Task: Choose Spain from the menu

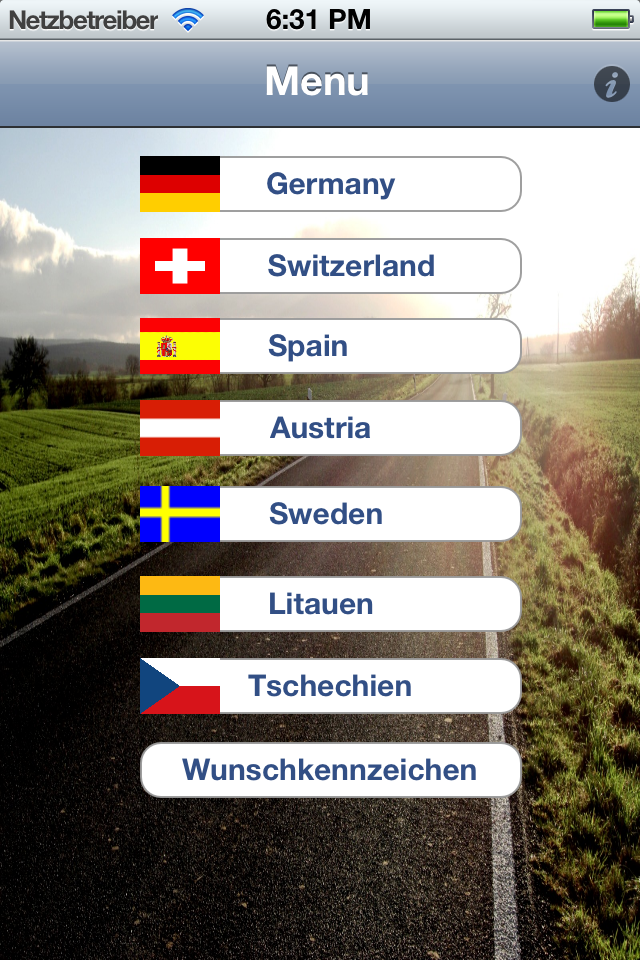Action: [x=331, y=346]
